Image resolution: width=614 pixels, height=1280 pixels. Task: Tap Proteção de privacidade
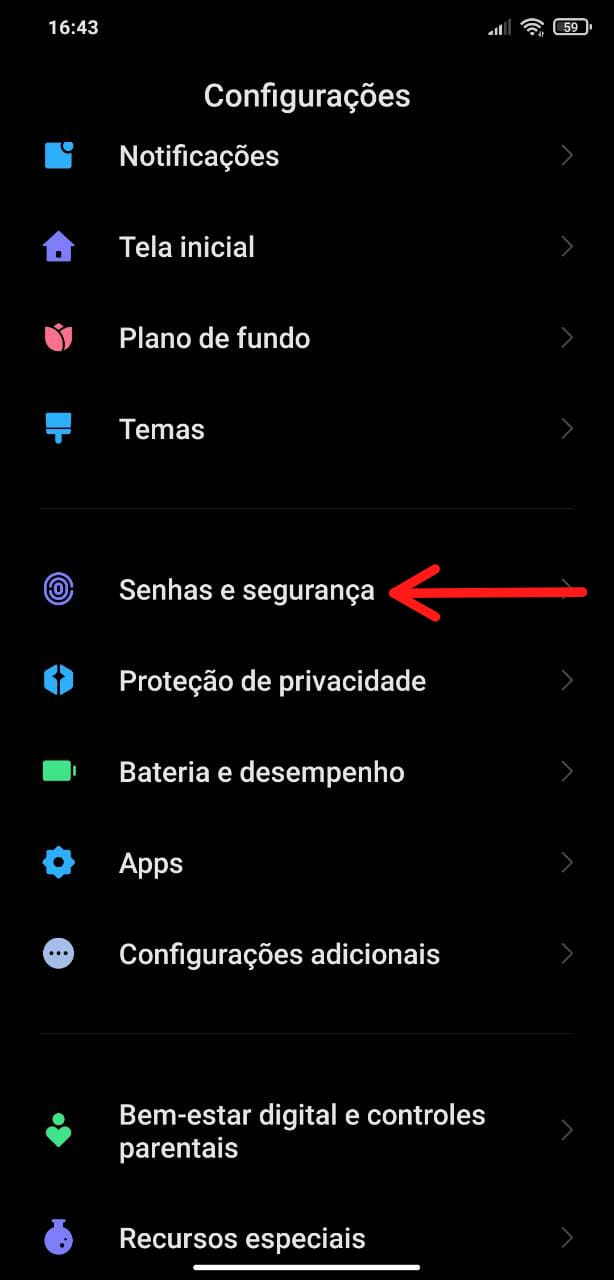tap(272, 681)
